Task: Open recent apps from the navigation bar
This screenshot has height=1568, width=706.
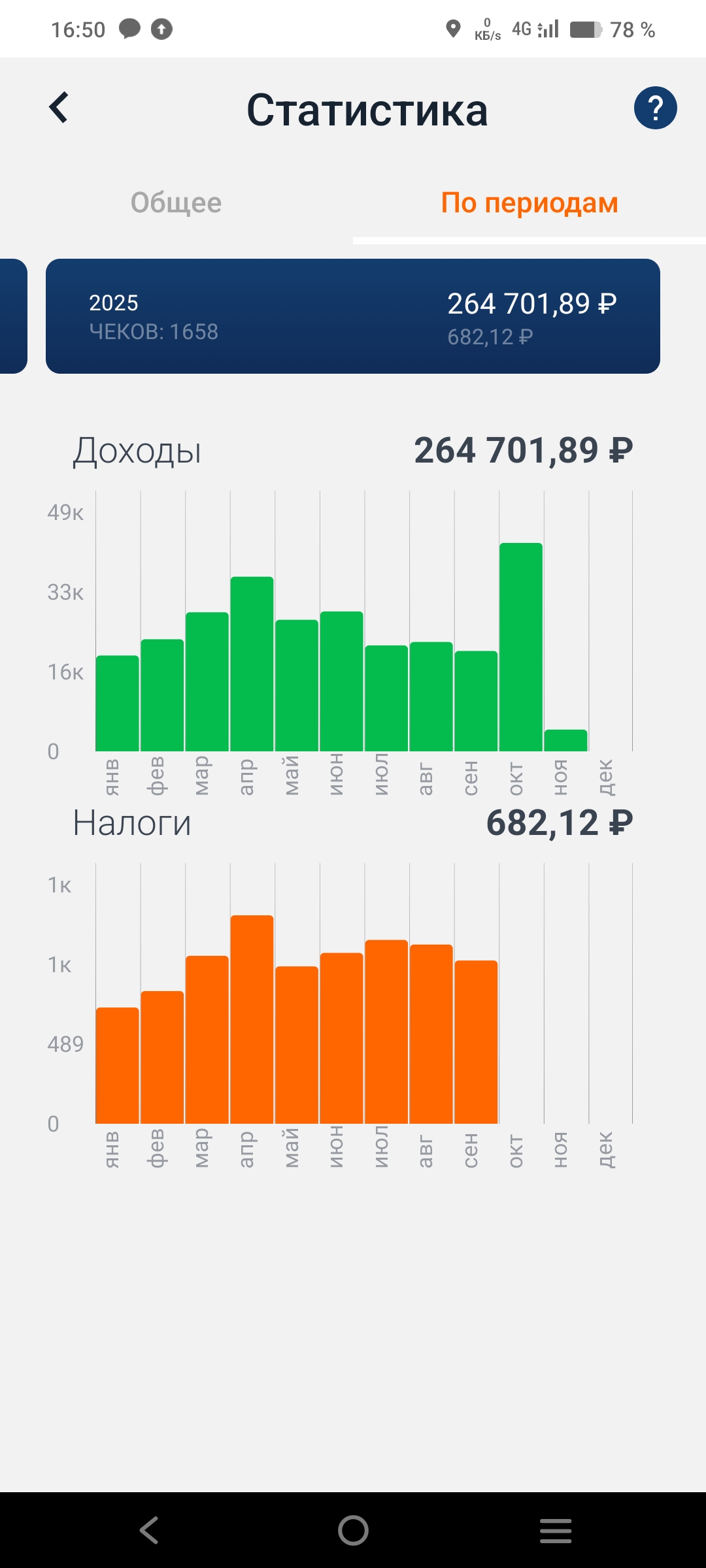Action: [556, 1530]
